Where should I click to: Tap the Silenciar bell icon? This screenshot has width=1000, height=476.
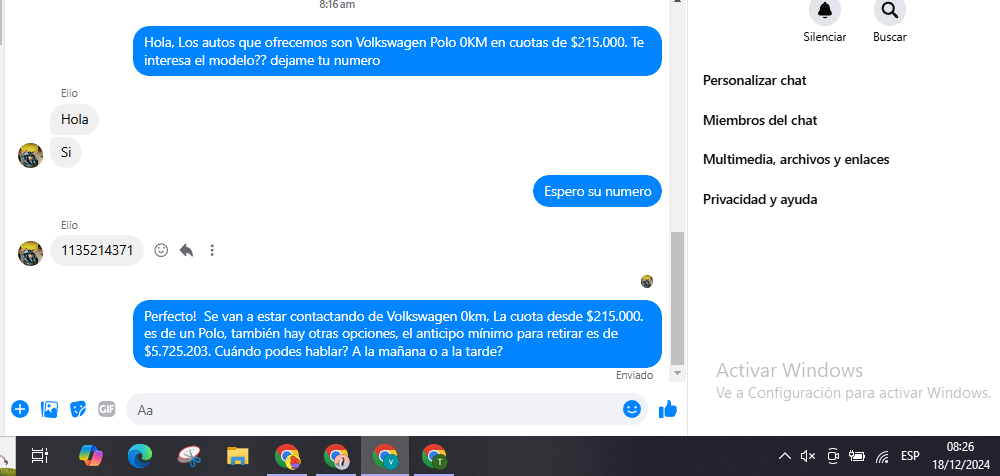tap(824, 11)
